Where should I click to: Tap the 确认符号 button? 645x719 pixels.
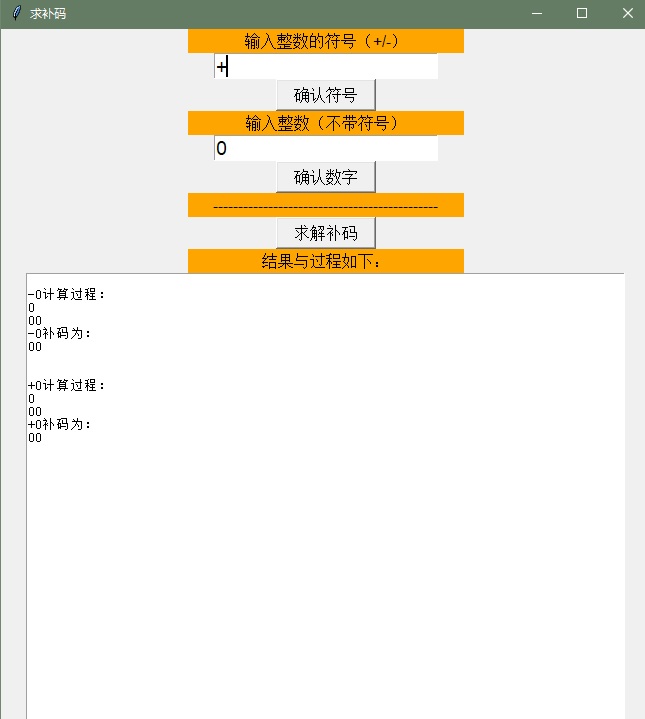coord(325,95)
